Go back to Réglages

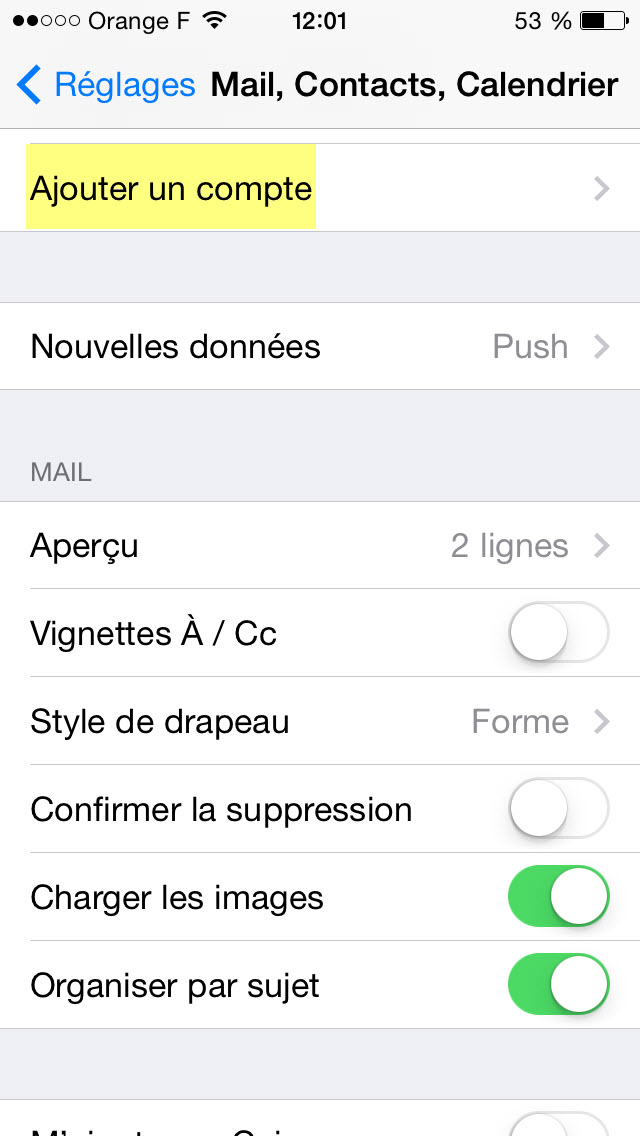[x=106, y=85]
